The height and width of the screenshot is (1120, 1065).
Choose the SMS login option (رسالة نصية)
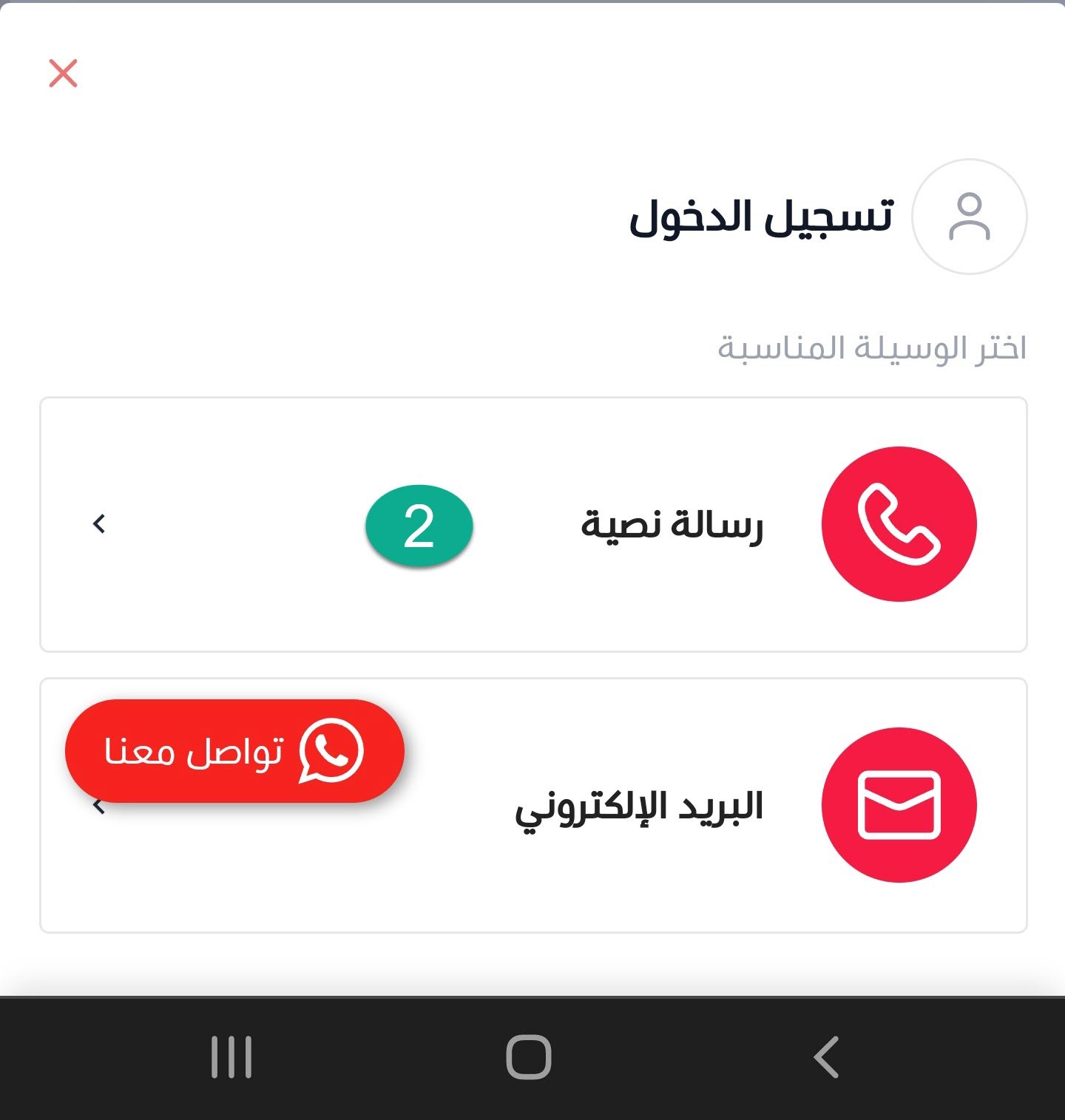(672, 524)
